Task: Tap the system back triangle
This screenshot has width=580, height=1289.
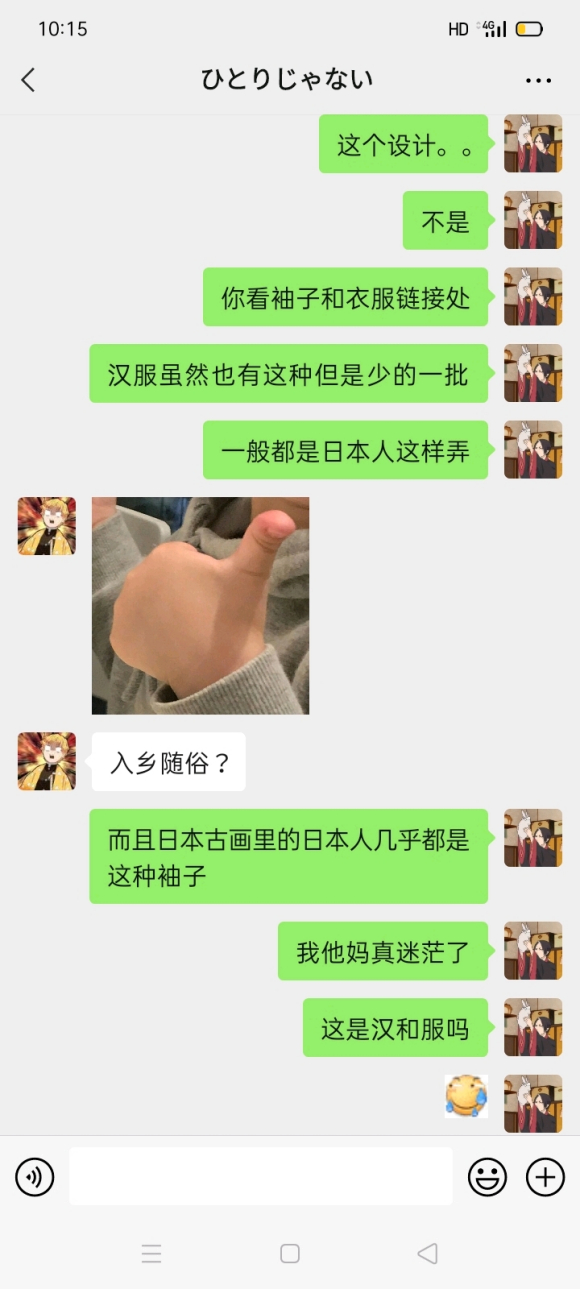Action: click(427, 1253)
